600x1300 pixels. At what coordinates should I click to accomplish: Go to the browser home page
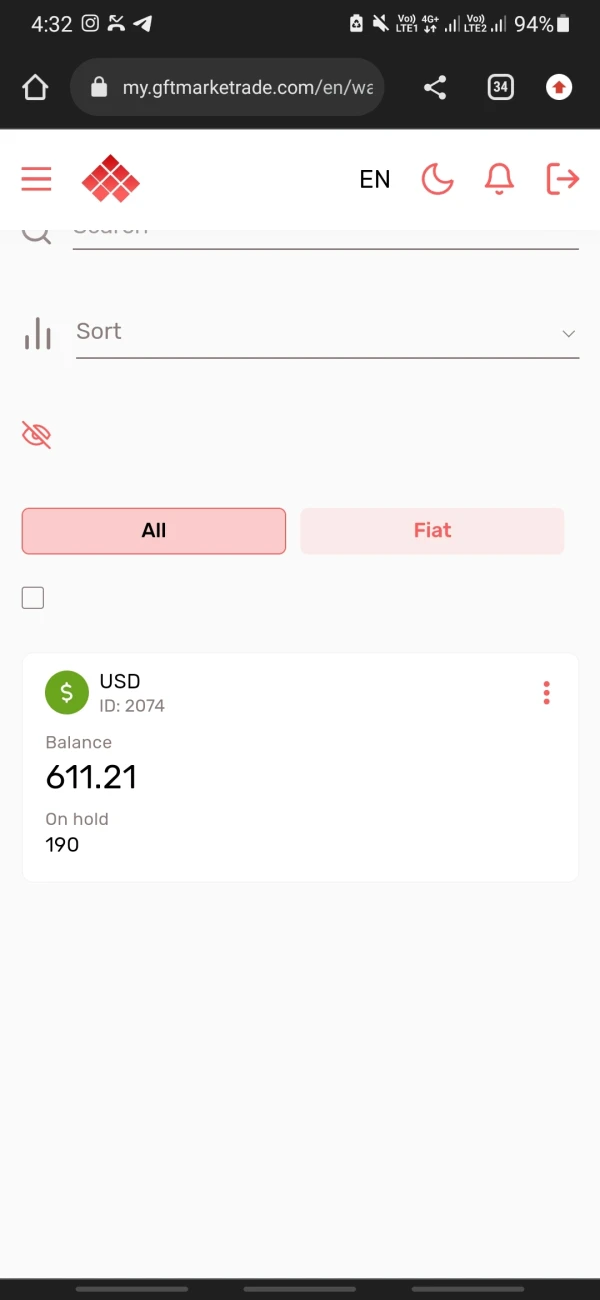(x=35, y=88)
